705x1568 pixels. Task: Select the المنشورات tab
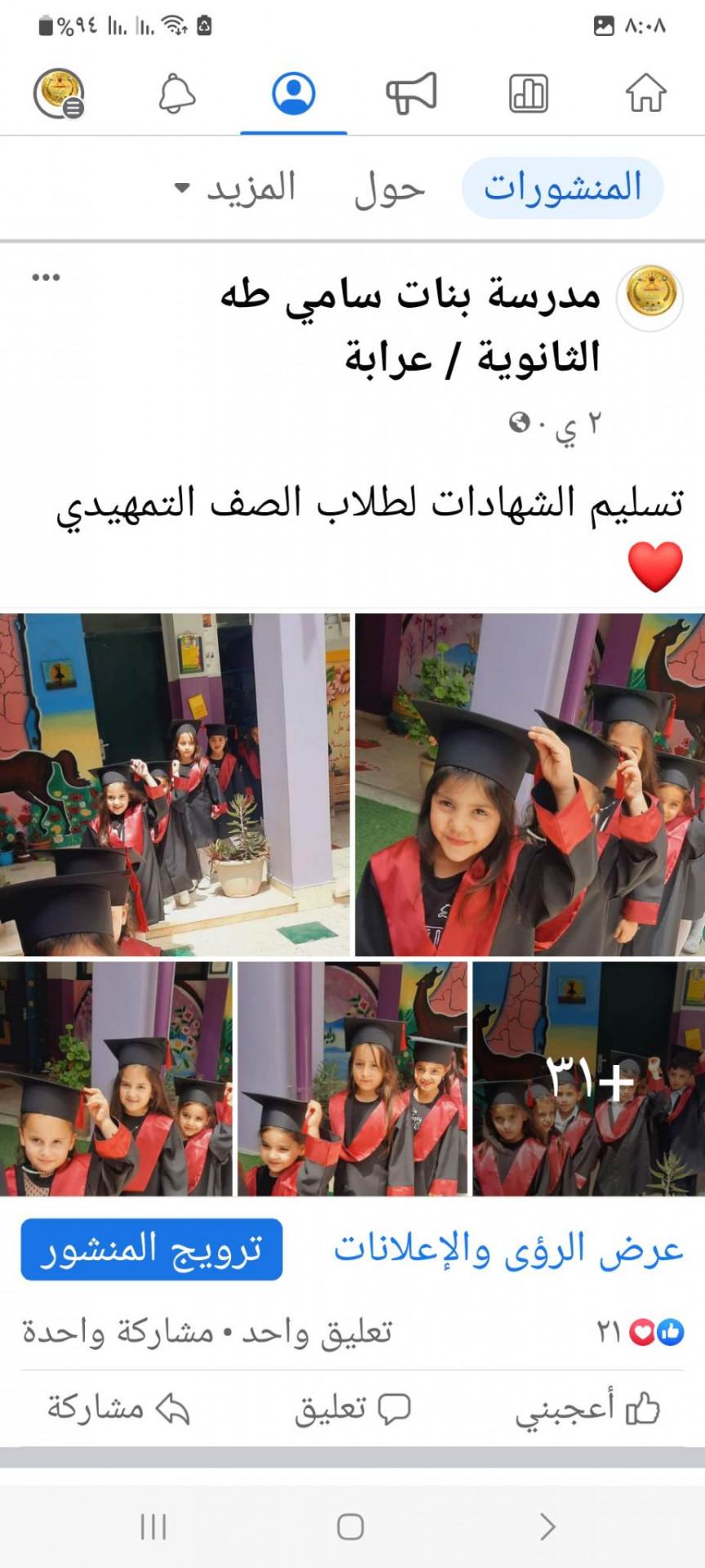(562, 189)
